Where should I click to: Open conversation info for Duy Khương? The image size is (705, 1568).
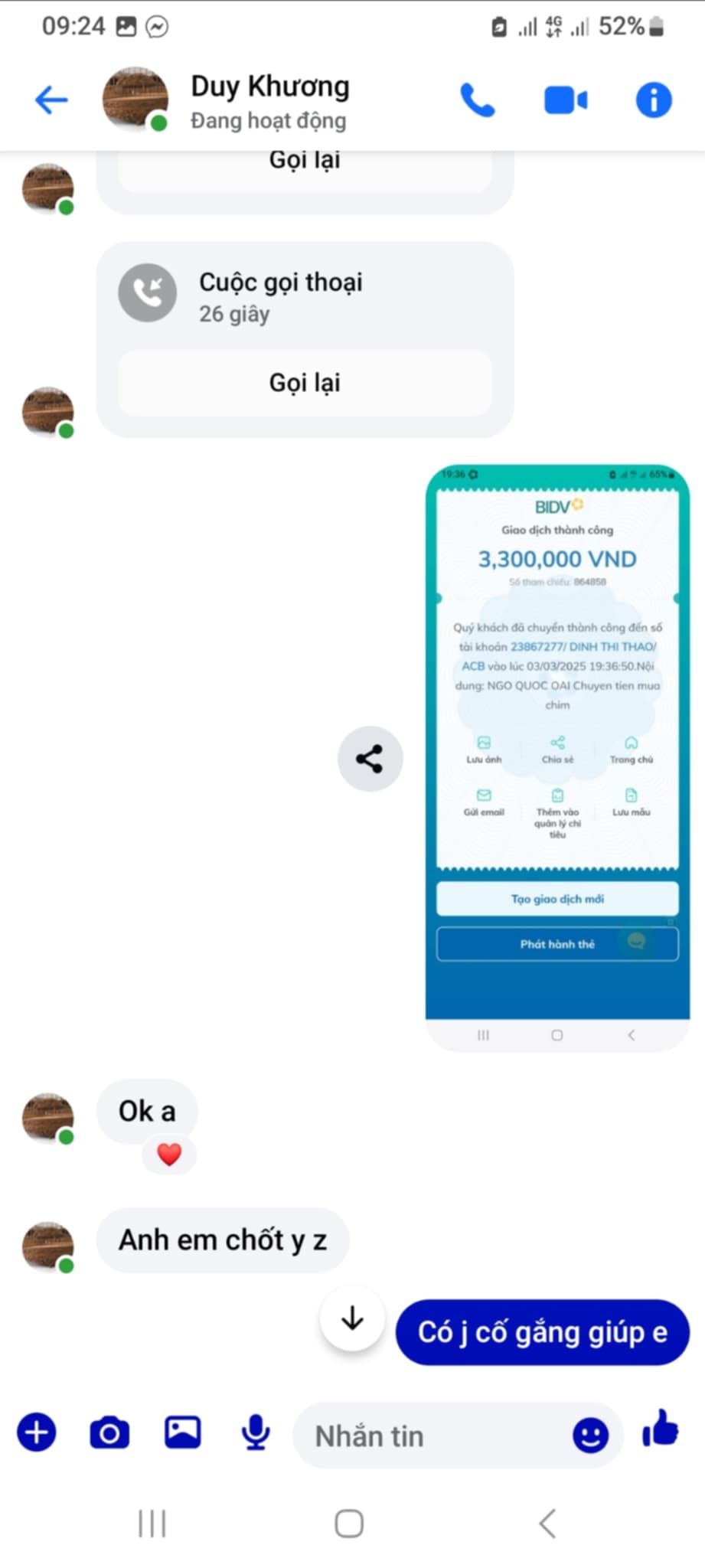tap(653, 100)
